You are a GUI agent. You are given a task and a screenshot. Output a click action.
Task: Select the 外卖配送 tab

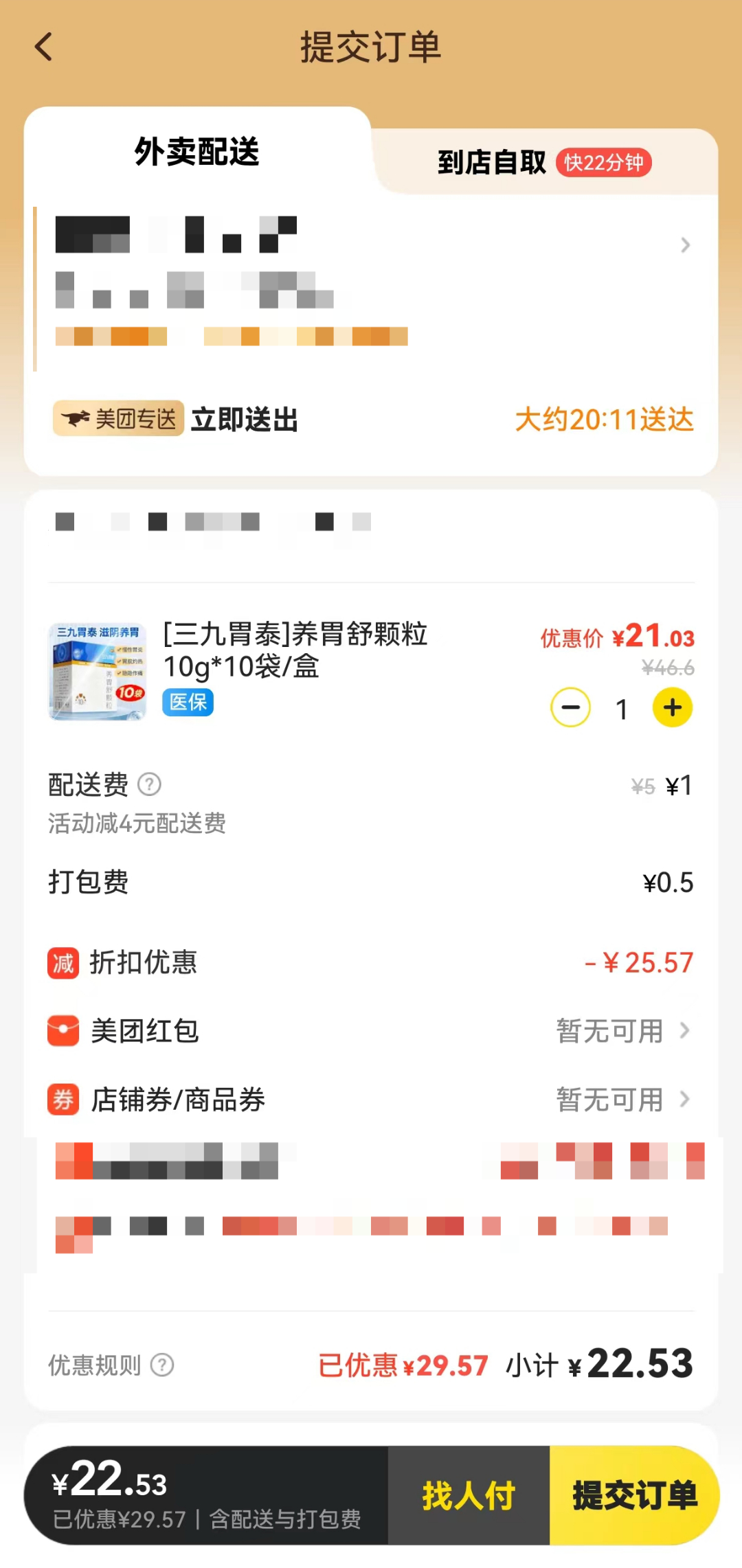pos(197,152)
